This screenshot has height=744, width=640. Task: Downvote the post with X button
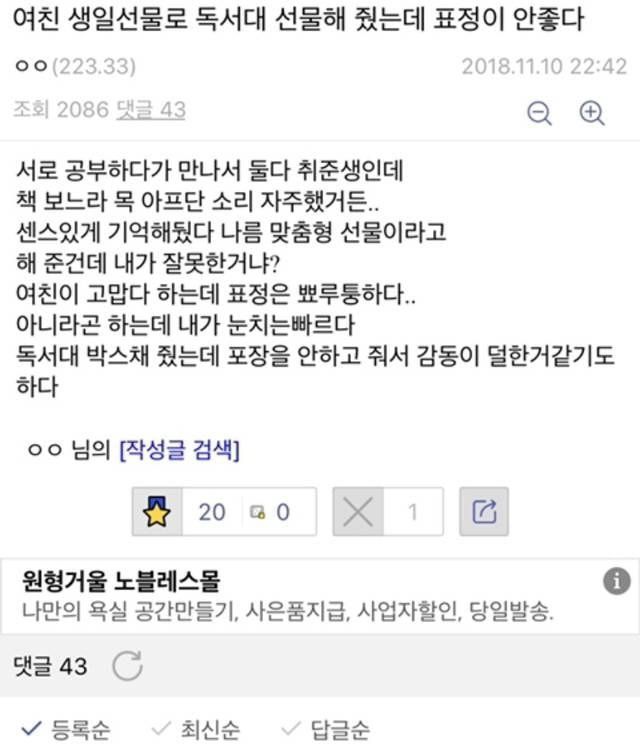[x=358, y=512]
